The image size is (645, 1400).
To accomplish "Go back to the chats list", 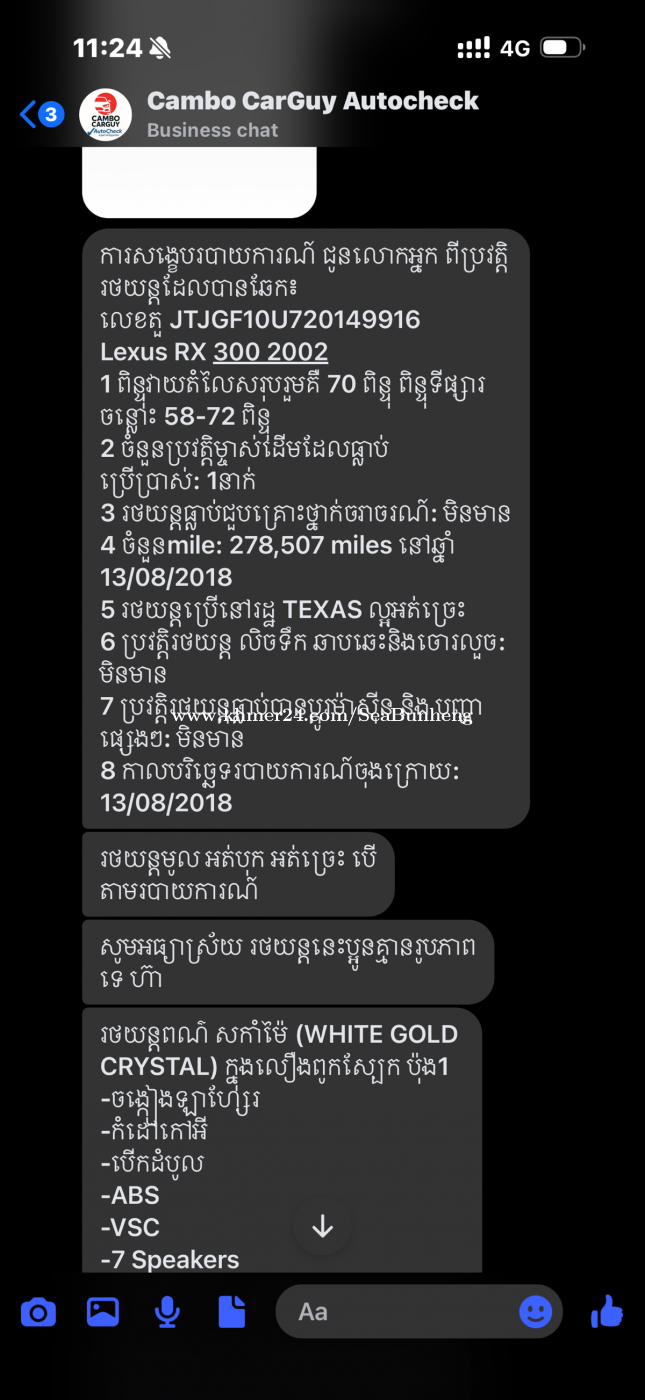I will tap(38, 114).
